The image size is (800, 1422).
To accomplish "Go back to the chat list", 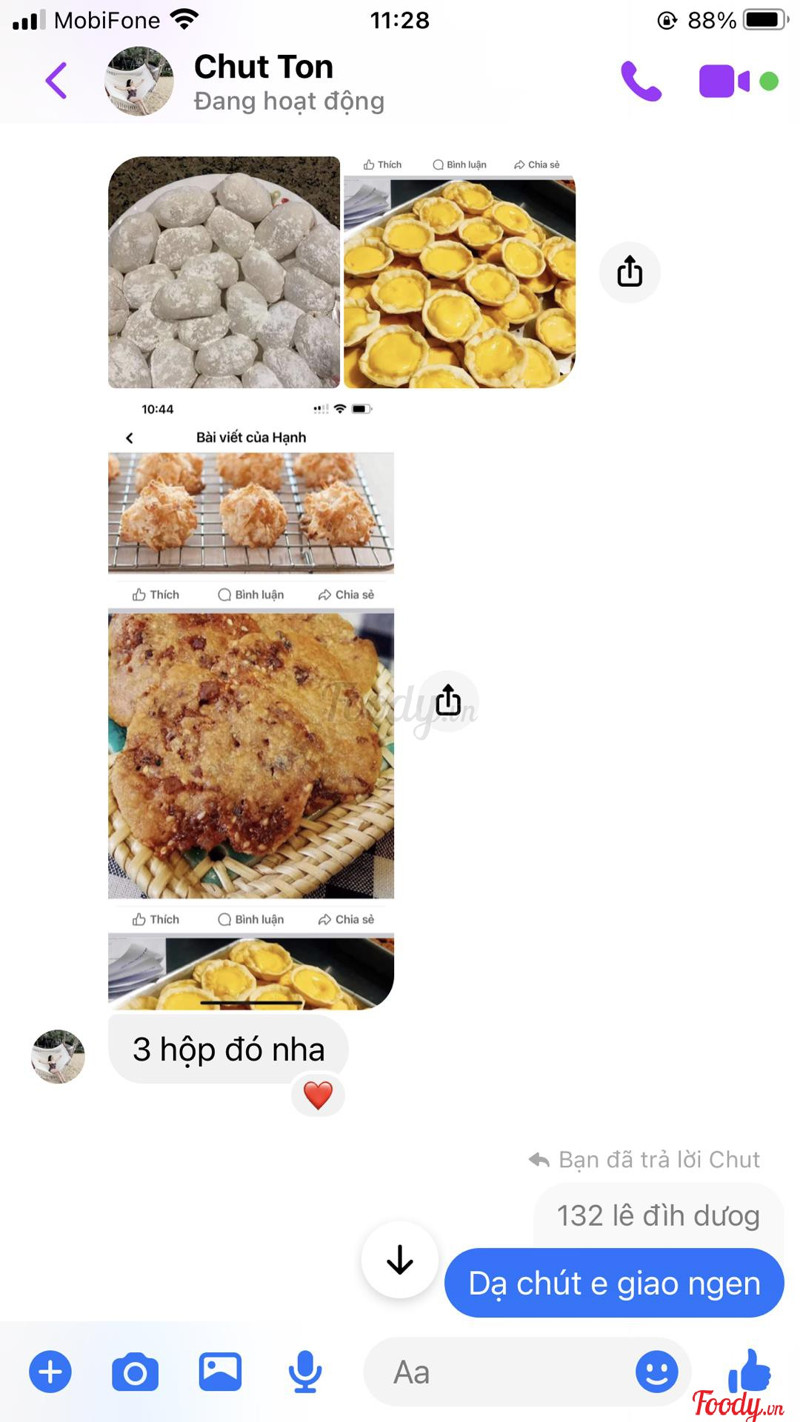I will coord(56,81).
